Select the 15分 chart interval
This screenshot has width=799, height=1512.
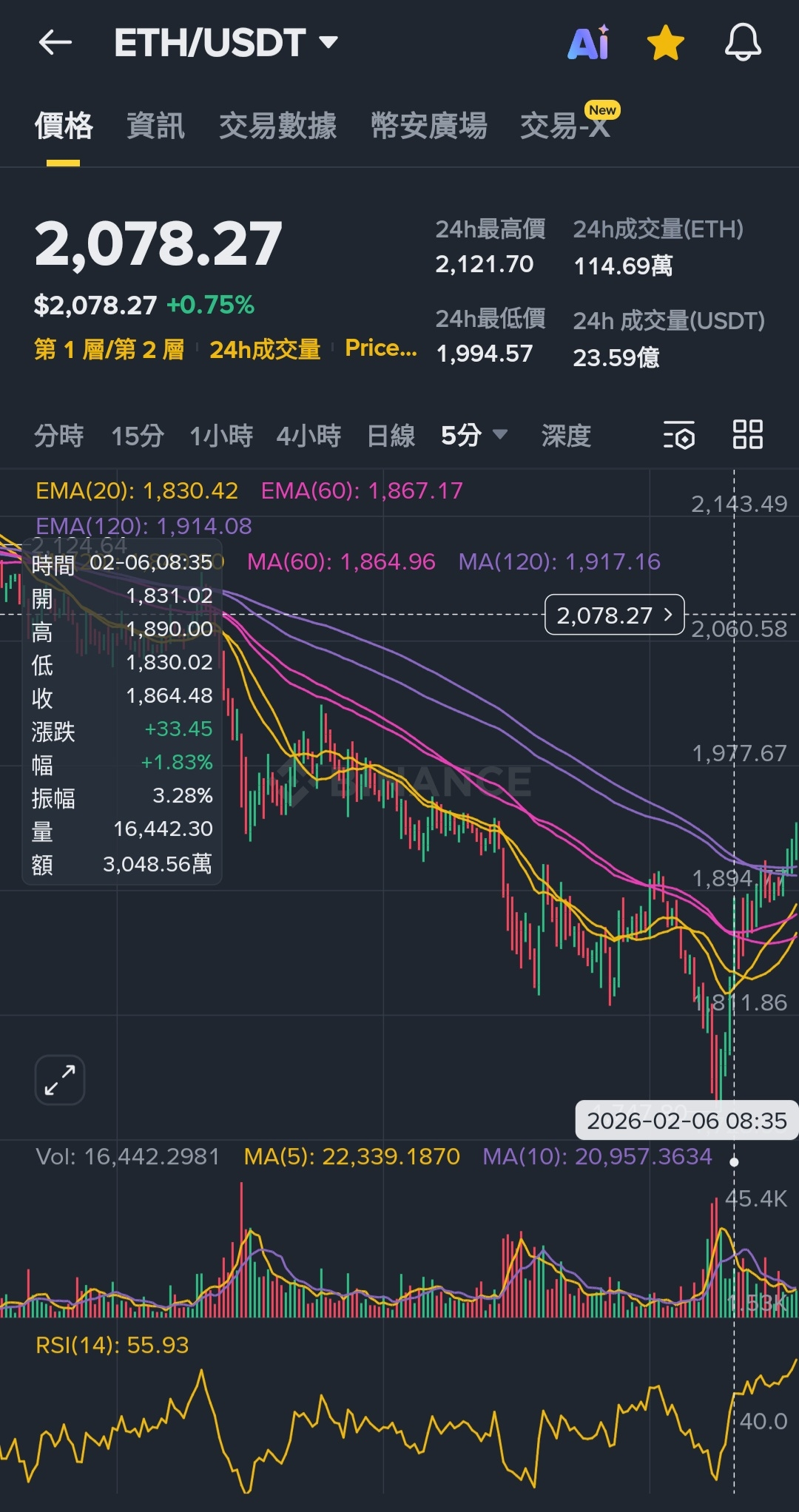tap(138, 436)
